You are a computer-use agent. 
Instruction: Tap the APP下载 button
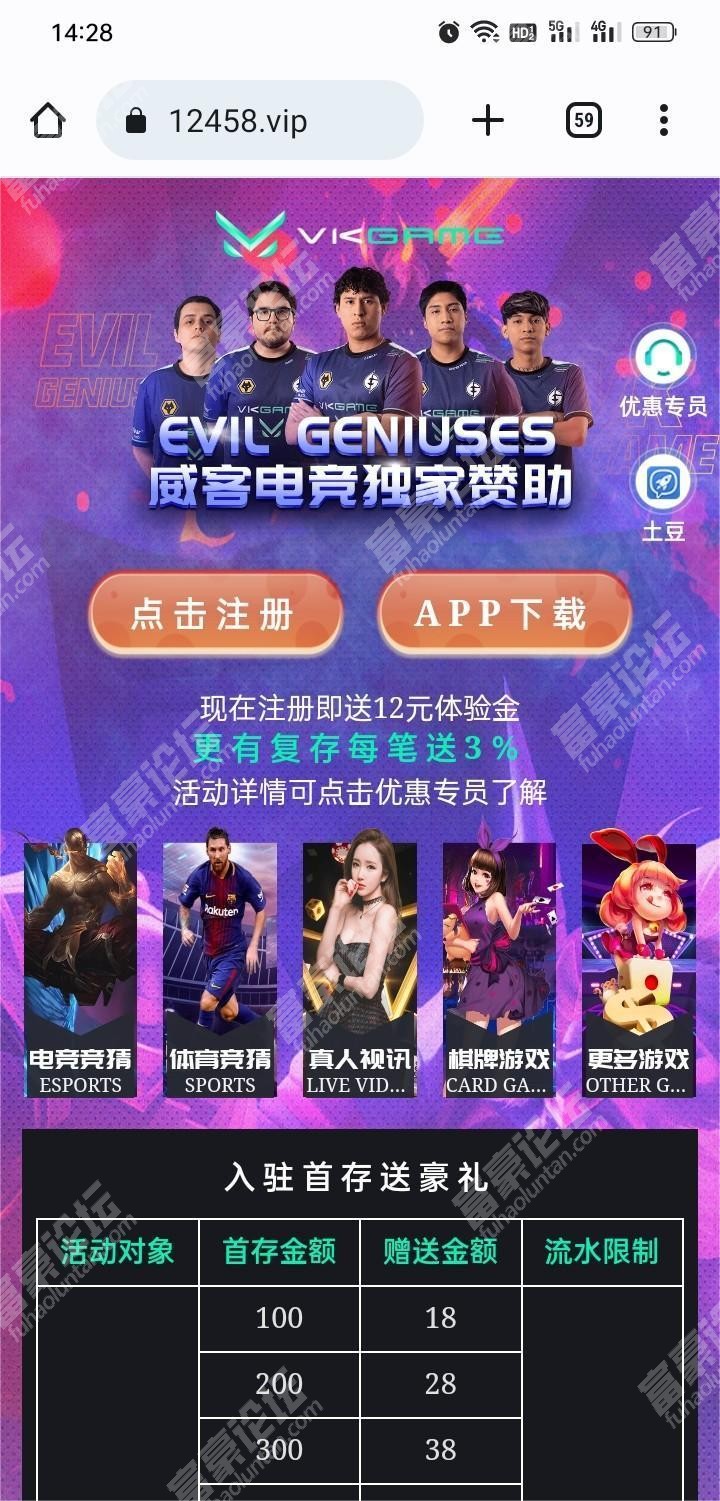pos(504,613)
